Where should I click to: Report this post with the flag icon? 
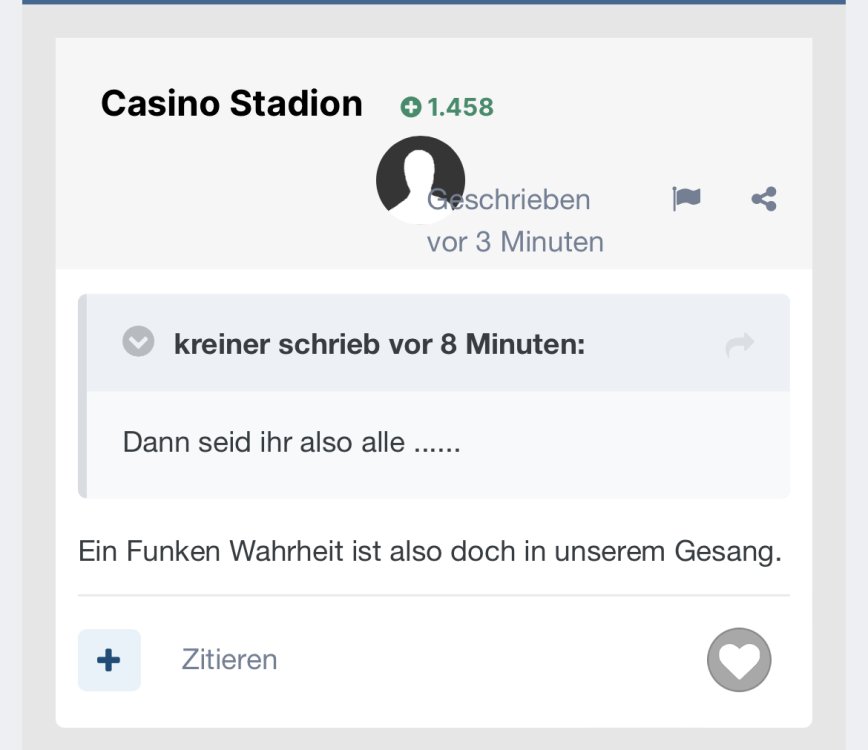click(686, 199)
